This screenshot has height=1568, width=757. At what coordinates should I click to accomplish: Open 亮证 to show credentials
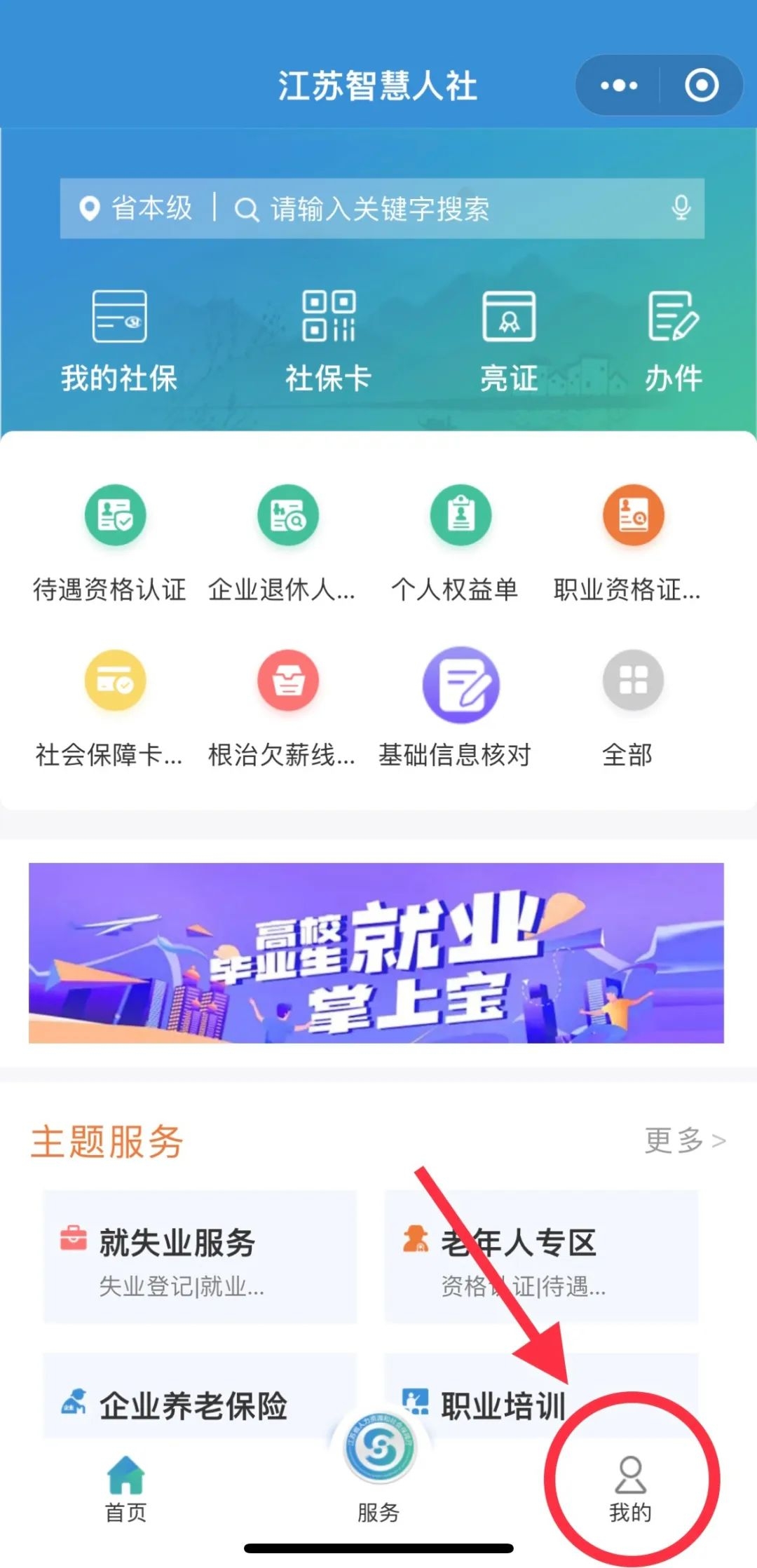[509, 341]
